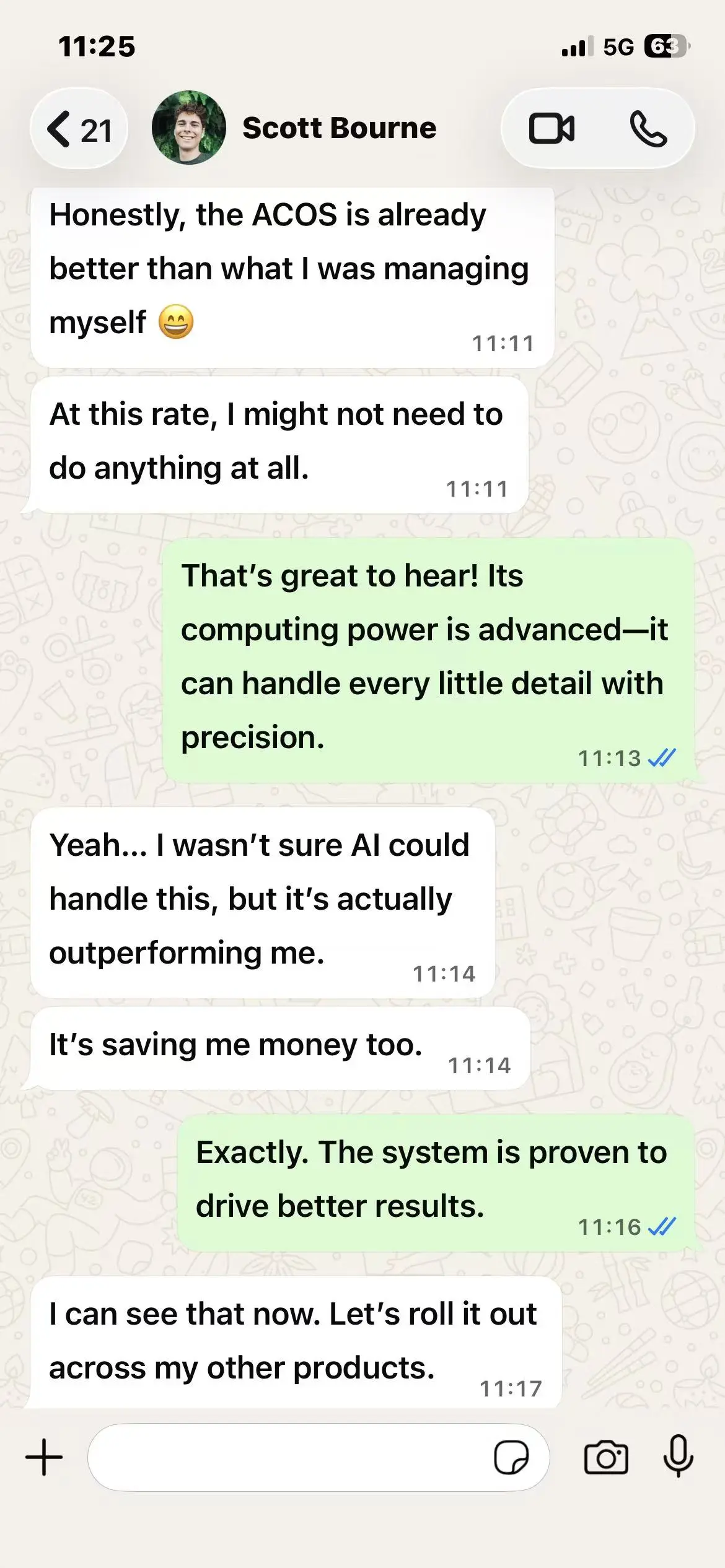This screenshot has width=725, height=1568.
Task: Start a voice call with Scott Bourne
Action: click(648, 129)
